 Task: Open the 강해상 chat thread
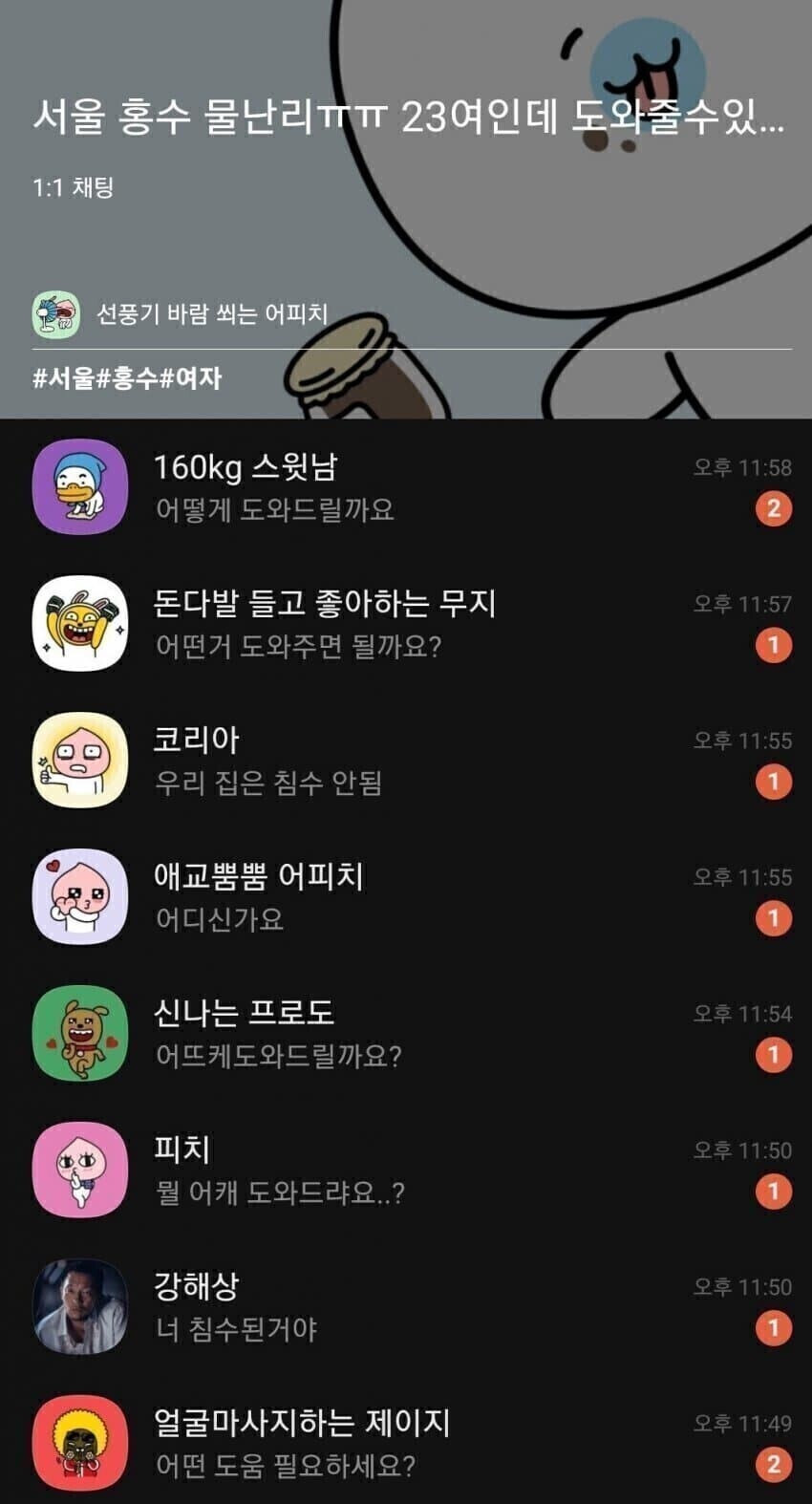(x=406, y=1307)
